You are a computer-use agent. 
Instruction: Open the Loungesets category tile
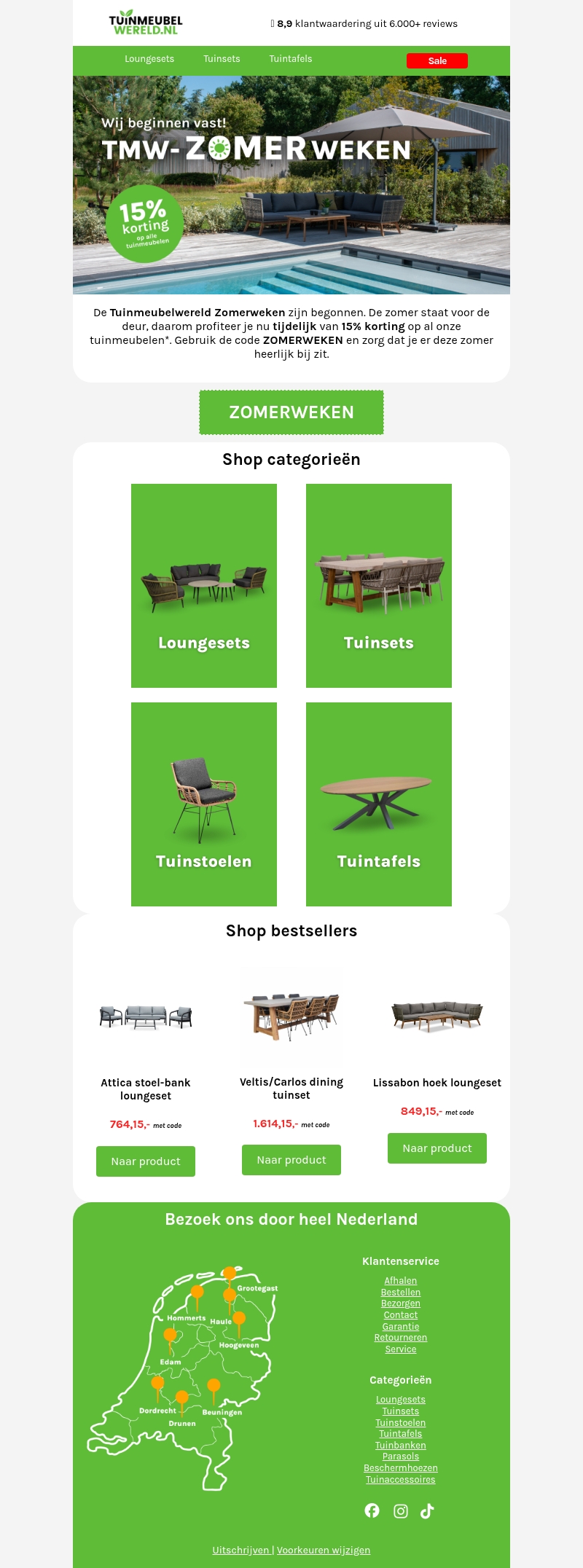click(204, 586)
